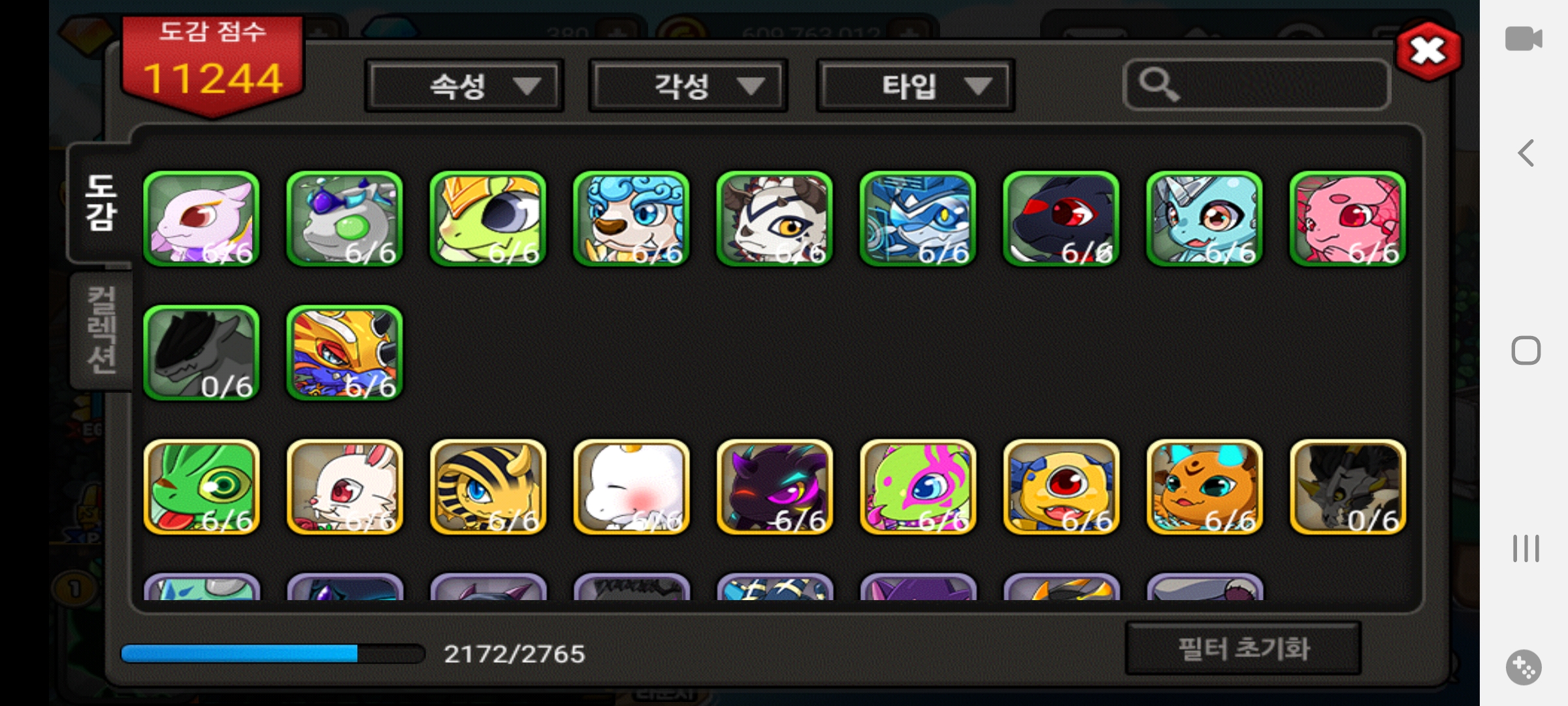Screen dimensions: 1568x706
Task: Expand the 각성 filter dropdown
Action: (x=688, y=86)
